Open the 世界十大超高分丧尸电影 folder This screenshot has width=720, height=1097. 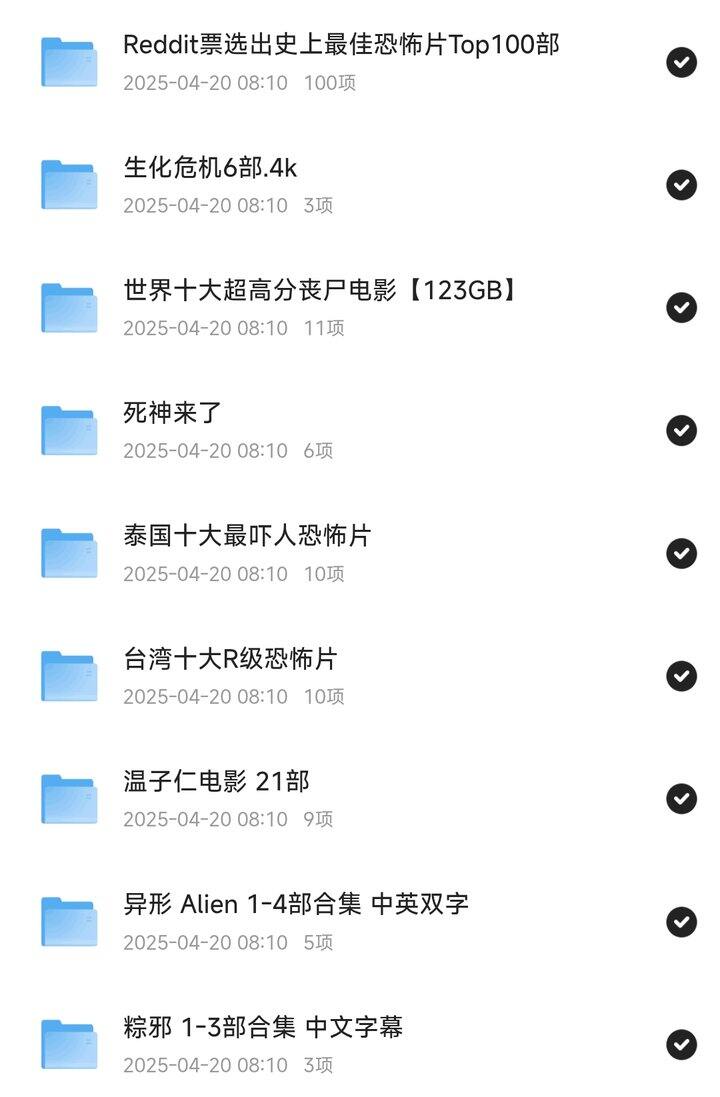320,291
